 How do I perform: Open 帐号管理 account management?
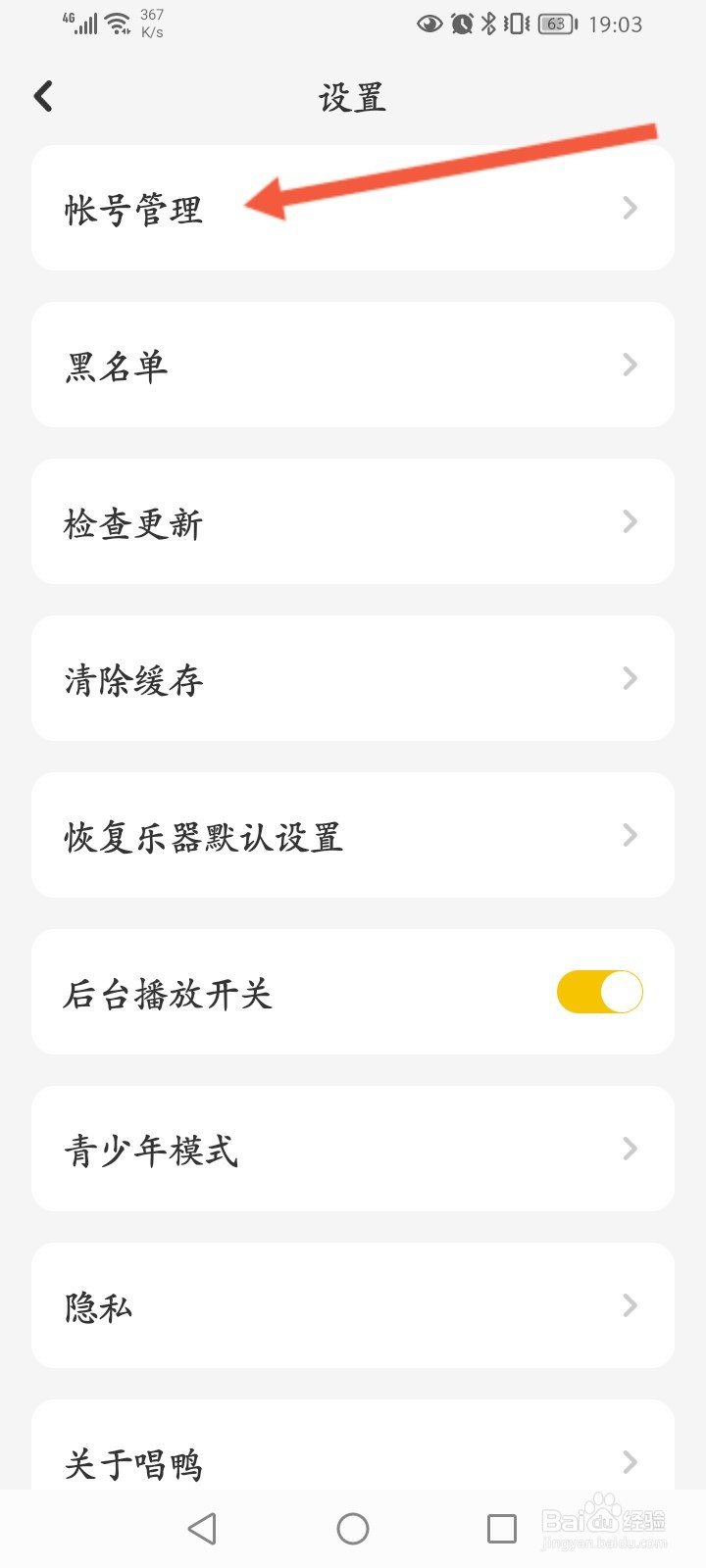pyautogui.click(x=353, y=208)
